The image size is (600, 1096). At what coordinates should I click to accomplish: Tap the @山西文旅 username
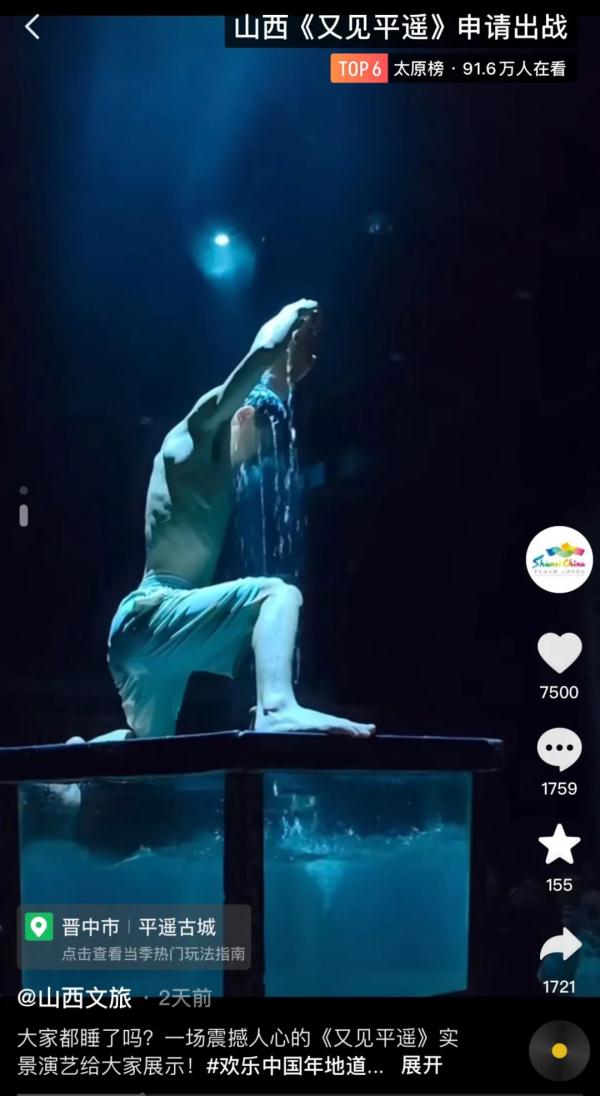point(74,998)
